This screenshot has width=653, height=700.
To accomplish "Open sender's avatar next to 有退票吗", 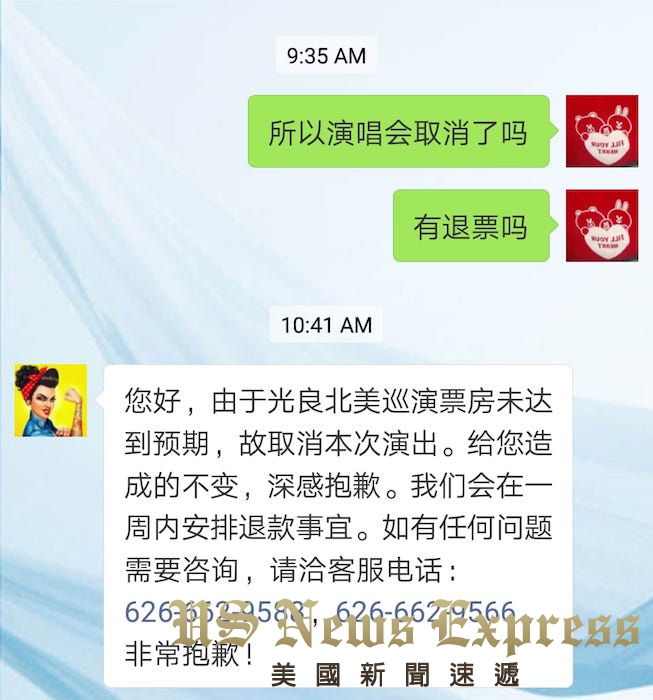I will point(602,225).
